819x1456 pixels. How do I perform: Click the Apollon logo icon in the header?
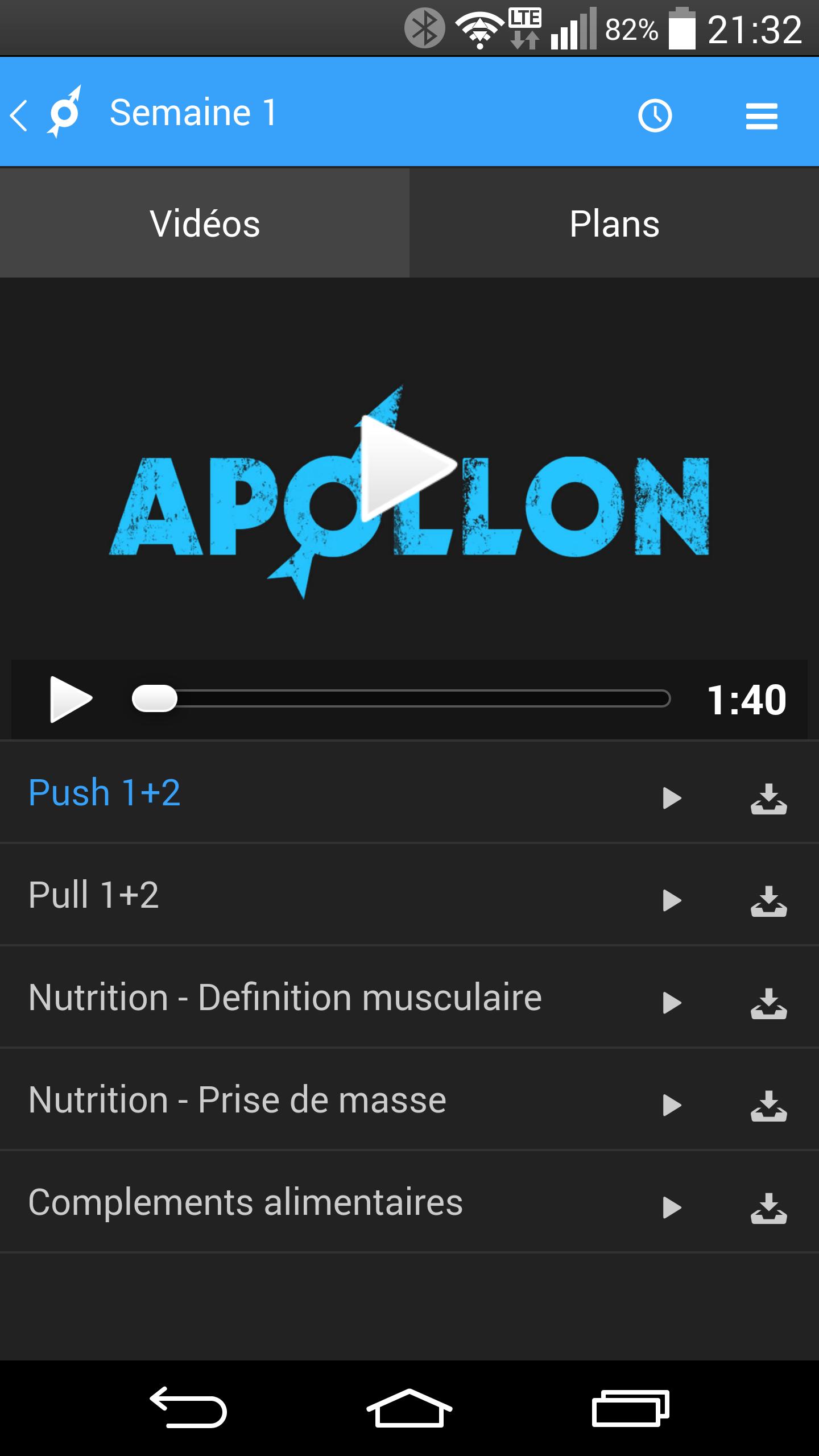(x=64, y=112)
